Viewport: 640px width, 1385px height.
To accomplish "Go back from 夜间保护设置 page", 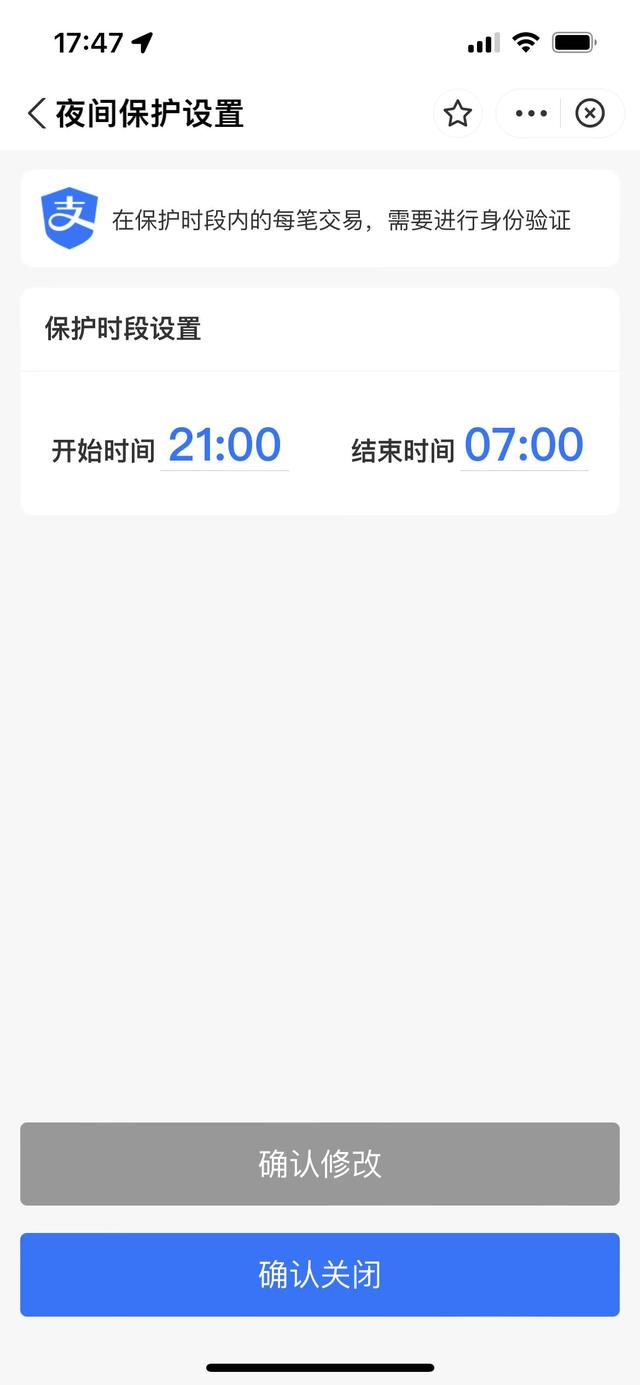I will coord(37,114).
